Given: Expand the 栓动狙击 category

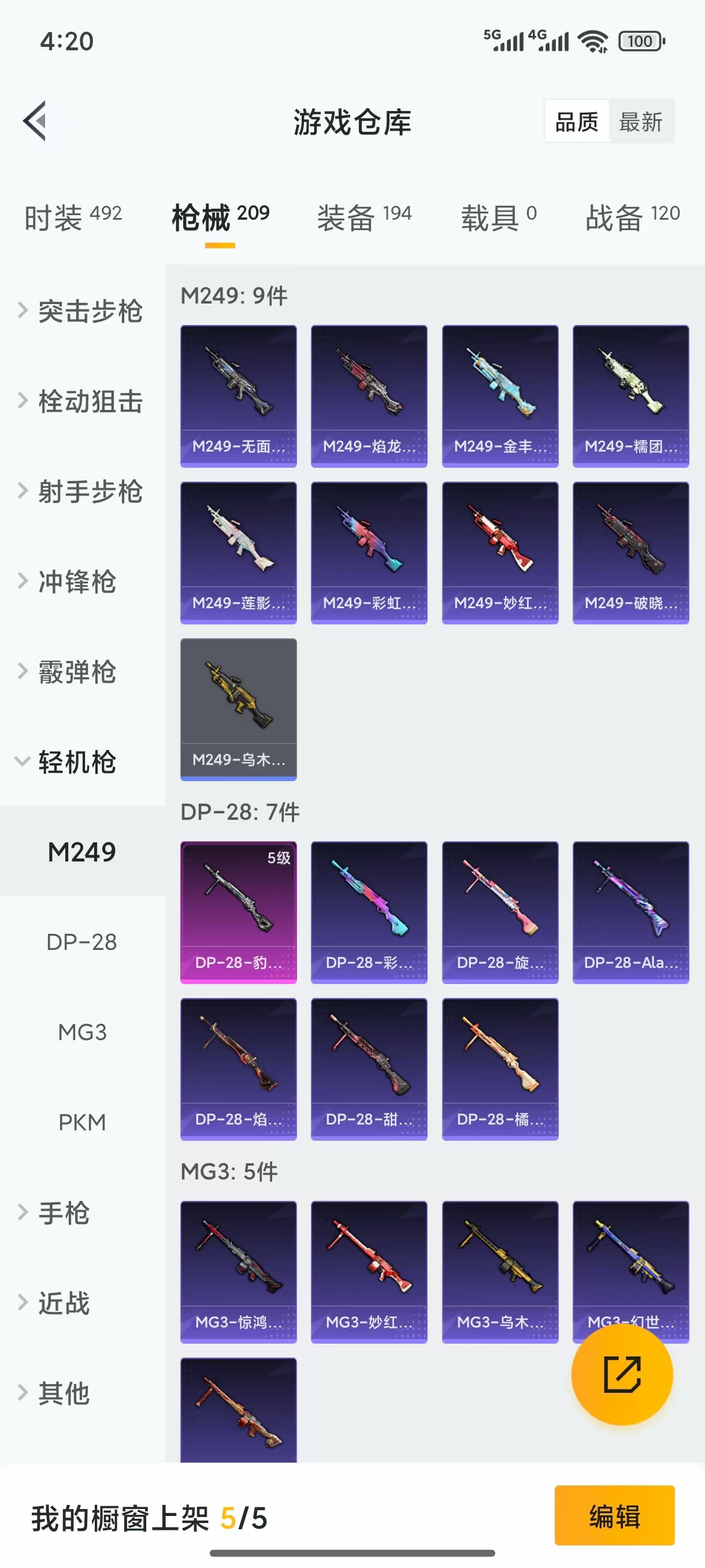Looking at the screenshot, I should click(82, 402).
